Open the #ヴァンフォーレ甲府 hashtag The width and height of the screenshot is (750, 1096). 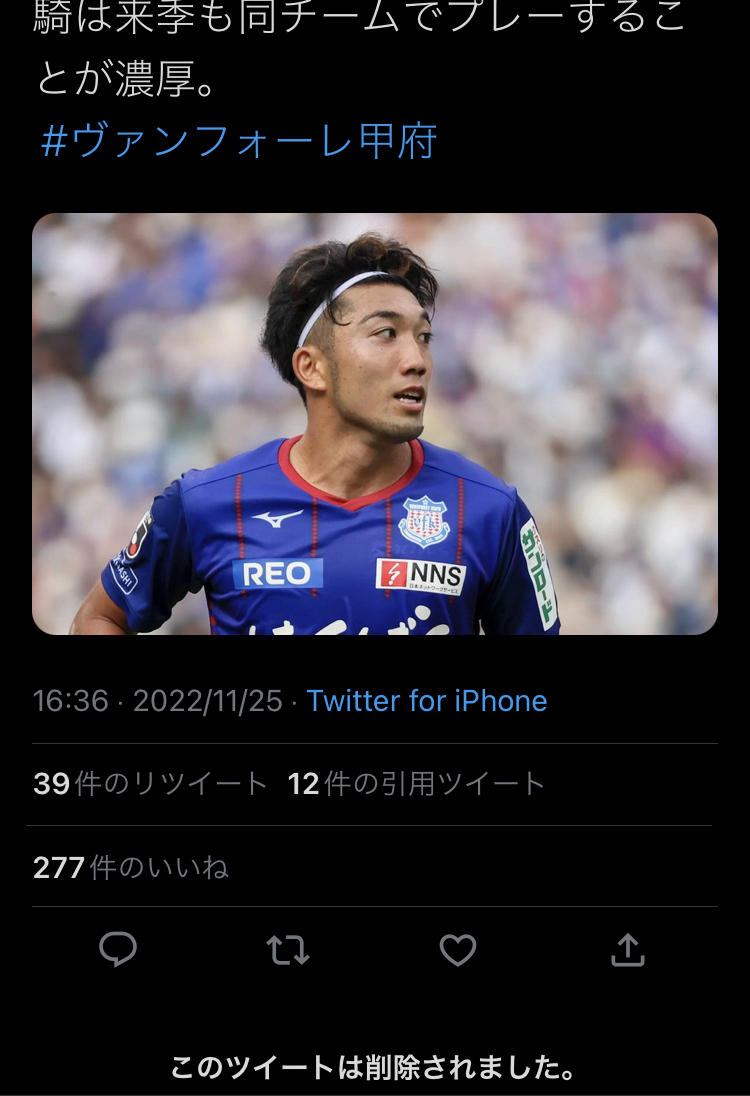pos(238,142)
